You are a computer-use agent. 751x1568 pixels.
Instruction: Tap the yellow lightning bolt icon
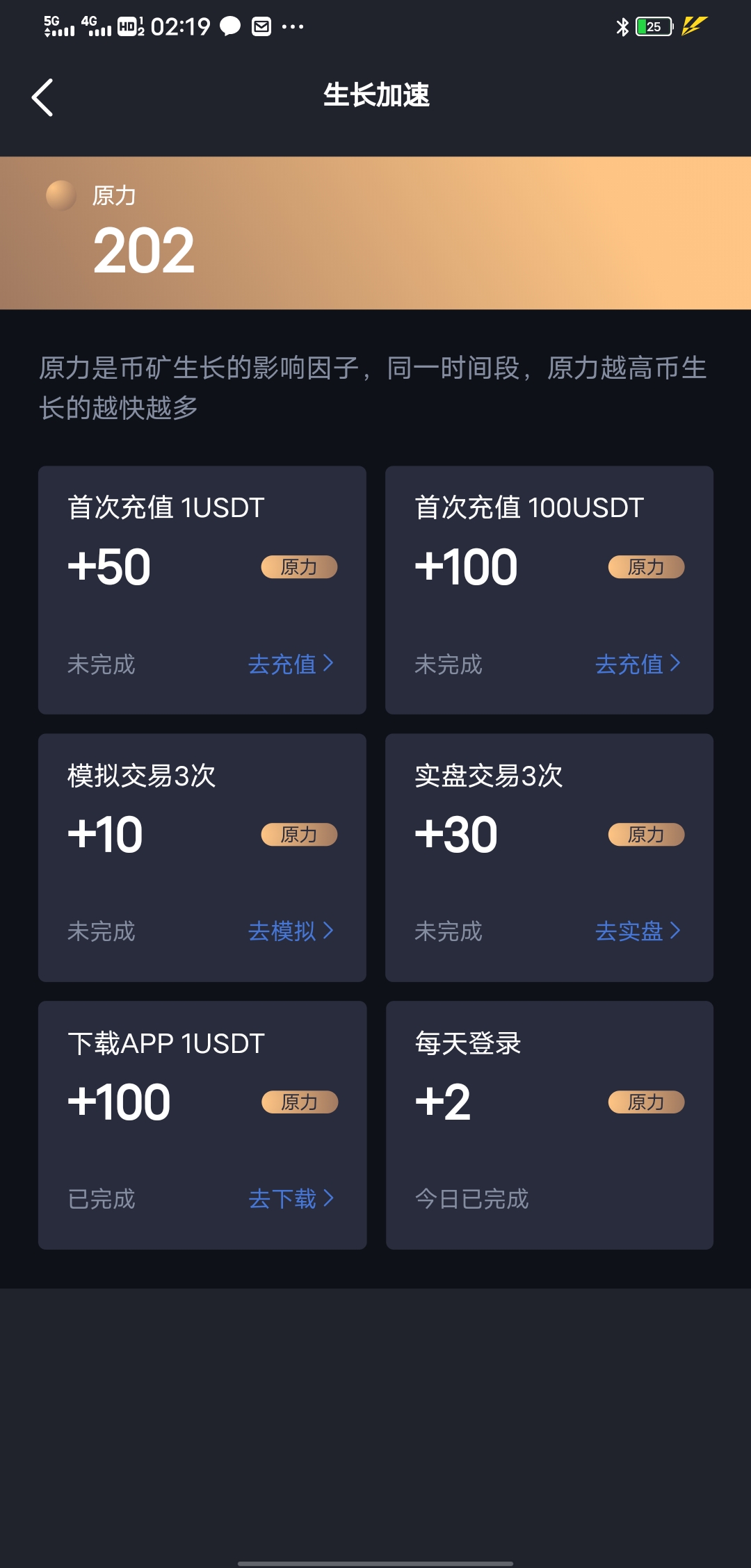(x=693, y=26)
